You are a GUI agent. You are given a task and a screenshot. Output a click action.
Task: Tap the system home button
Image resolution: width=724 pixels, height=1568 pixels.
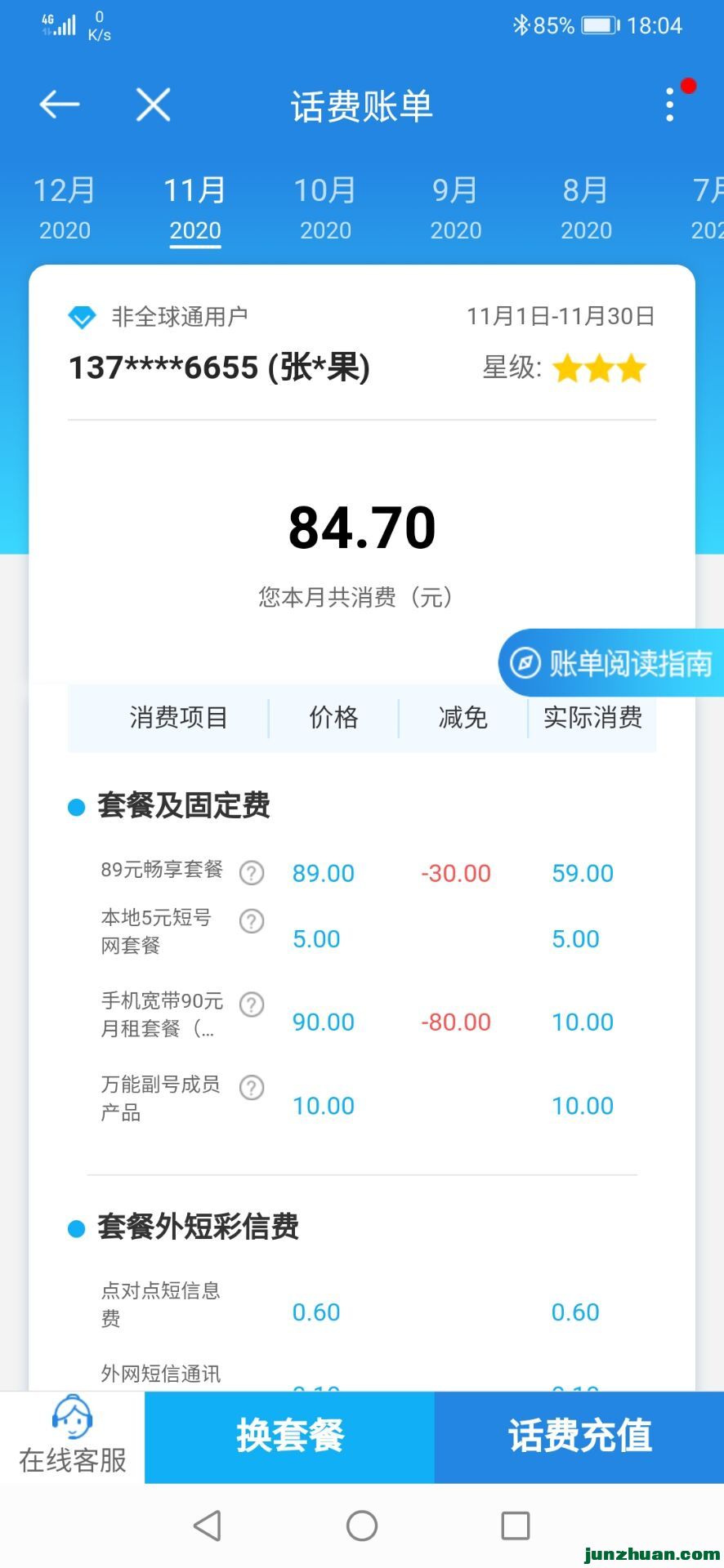click(x=361, y=1525)
